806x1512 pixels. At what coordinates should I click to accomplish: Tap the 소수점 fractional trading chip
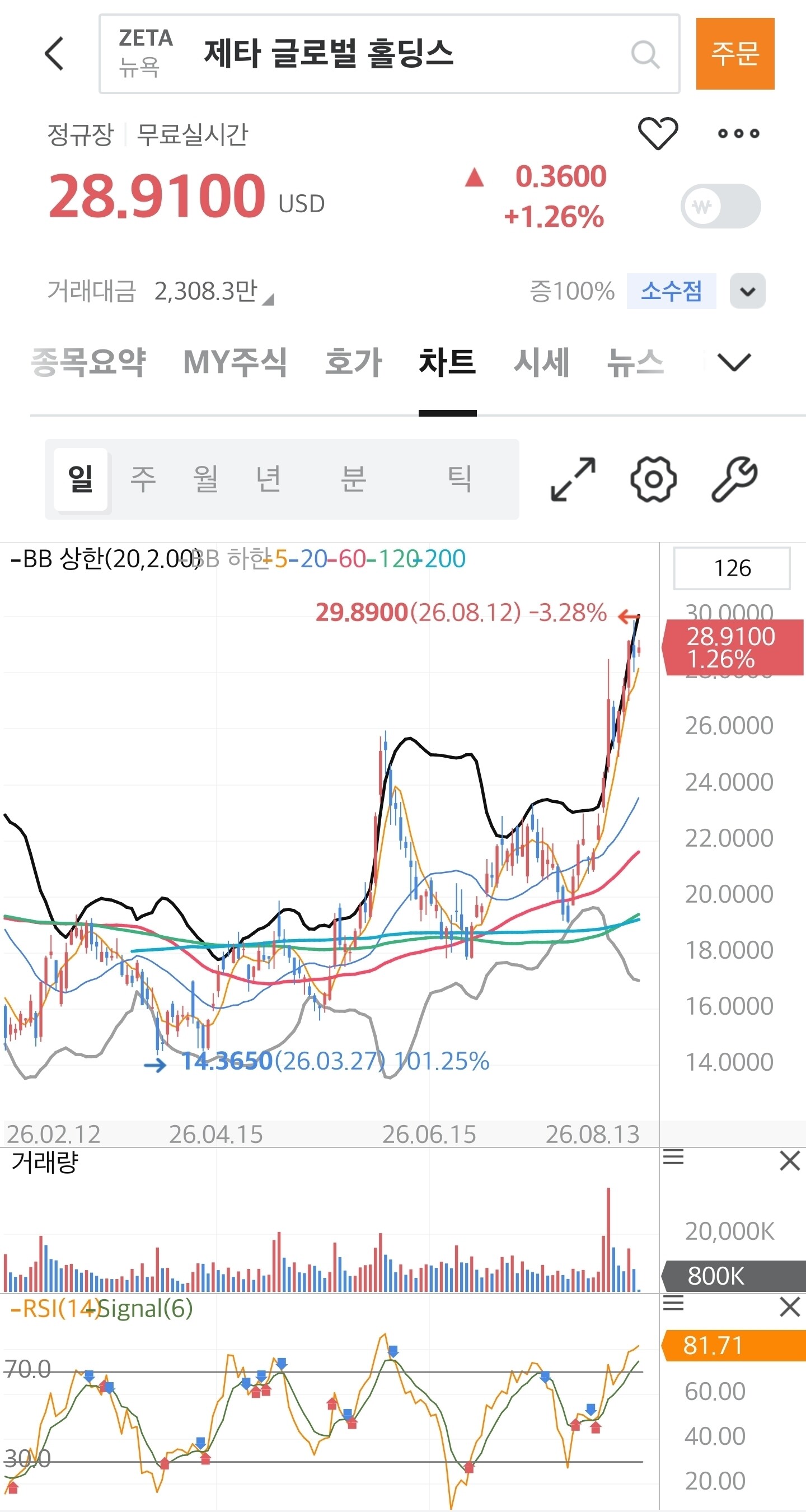coord(671,291)
